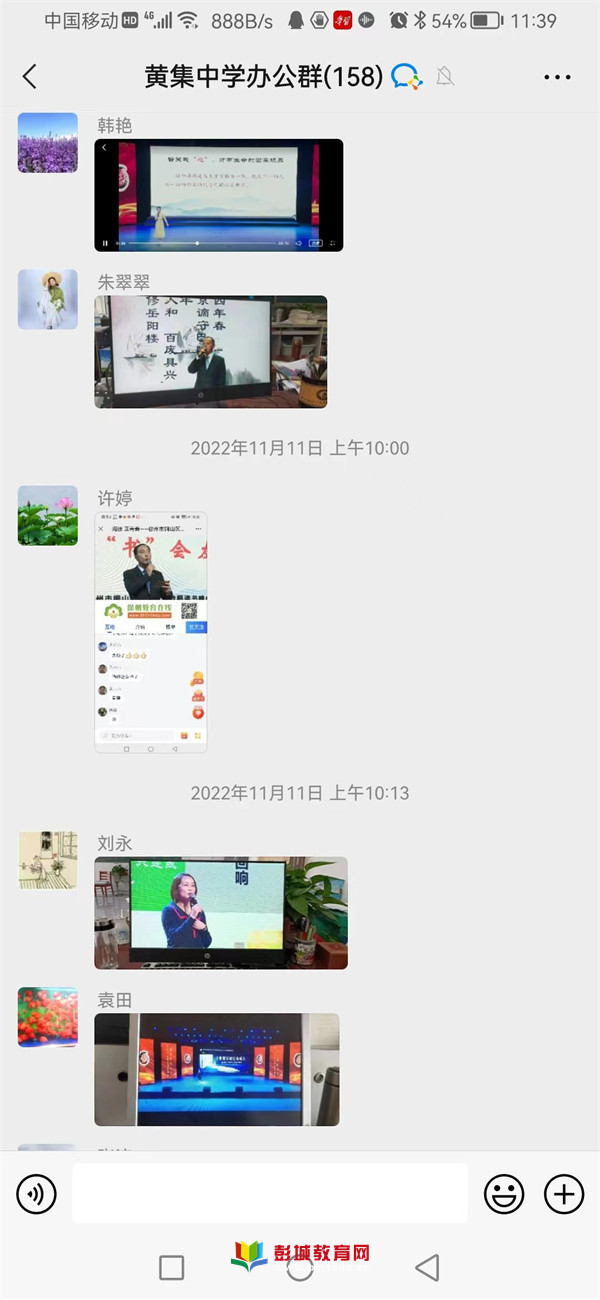The height and width of the screenshot is (1300, 600).
Task: Switch to voice message input
Action: coord(37,1193)
